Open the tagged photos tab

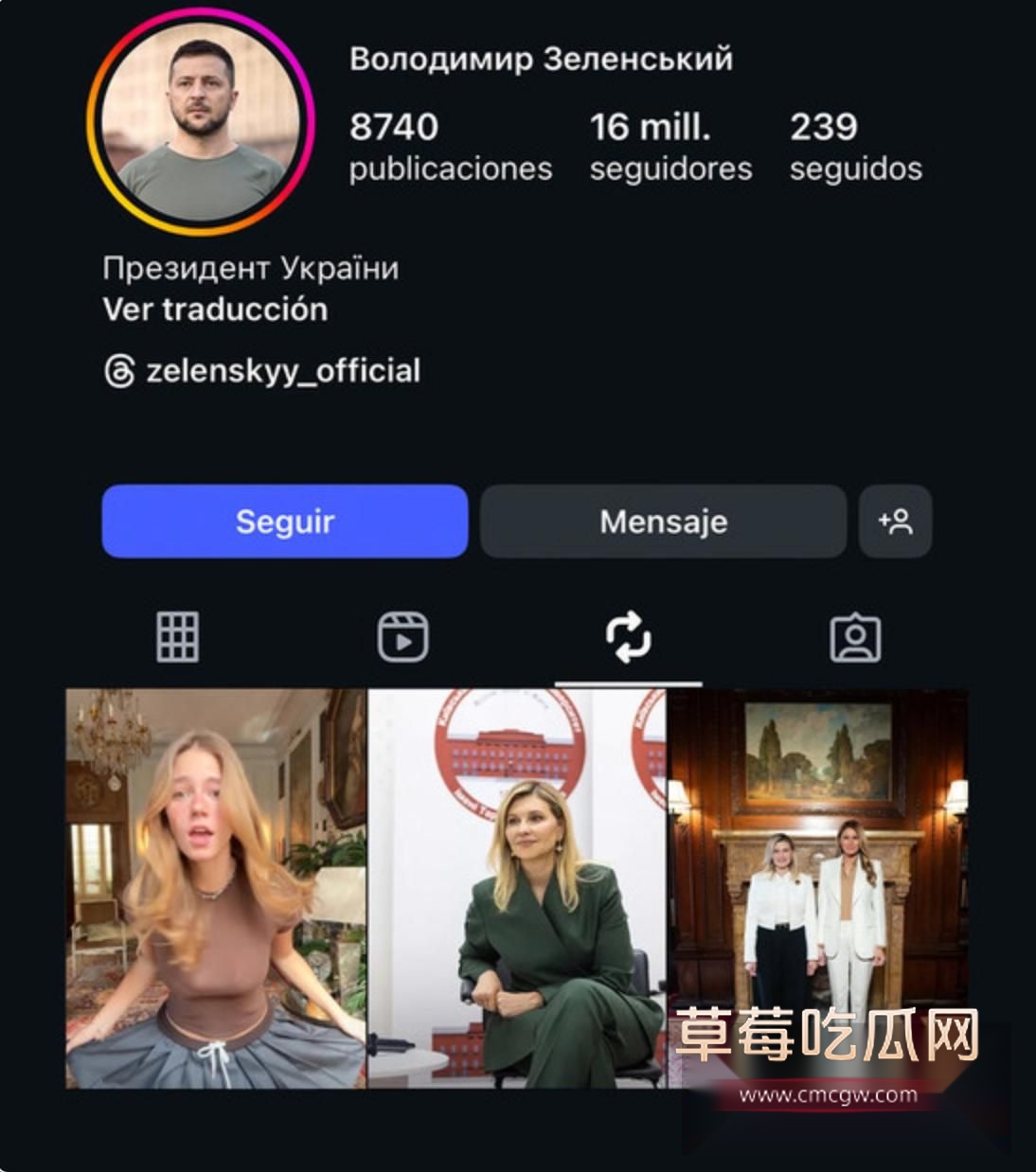[x=855, y=638]
